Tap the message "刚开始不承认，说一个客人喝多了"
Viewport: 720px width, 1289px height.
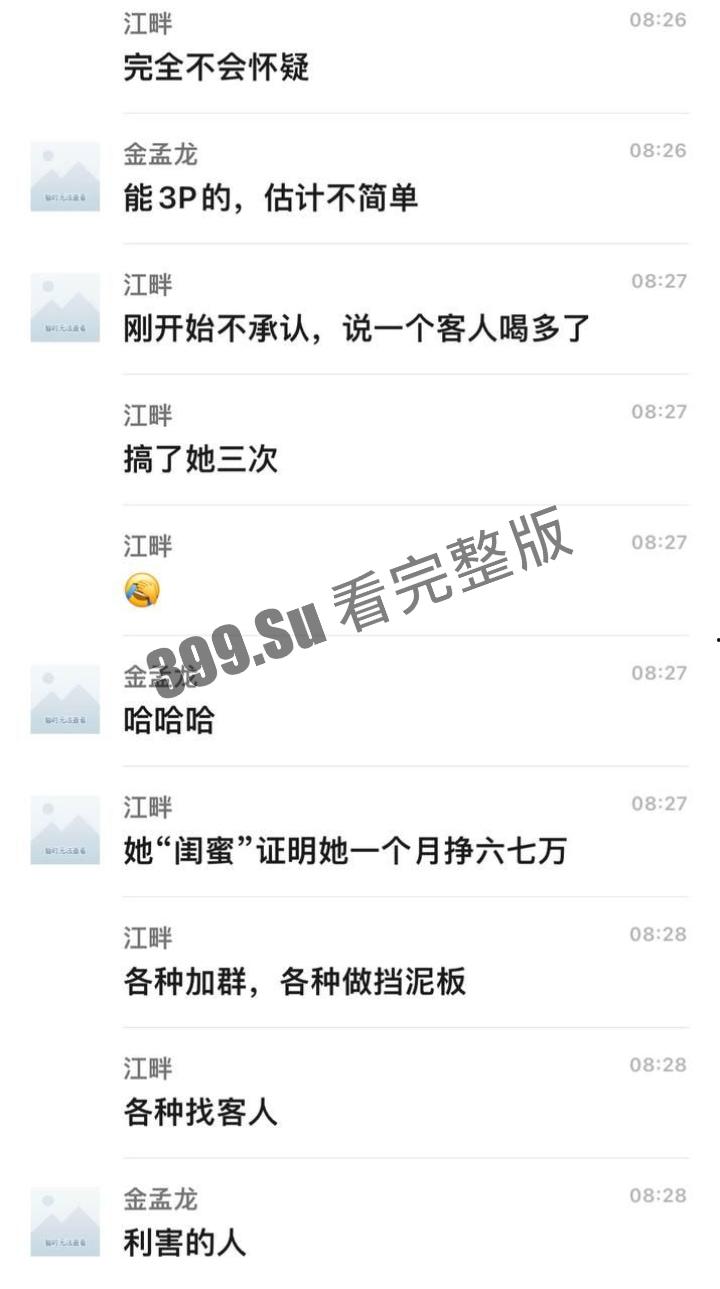tap(355, 328)
